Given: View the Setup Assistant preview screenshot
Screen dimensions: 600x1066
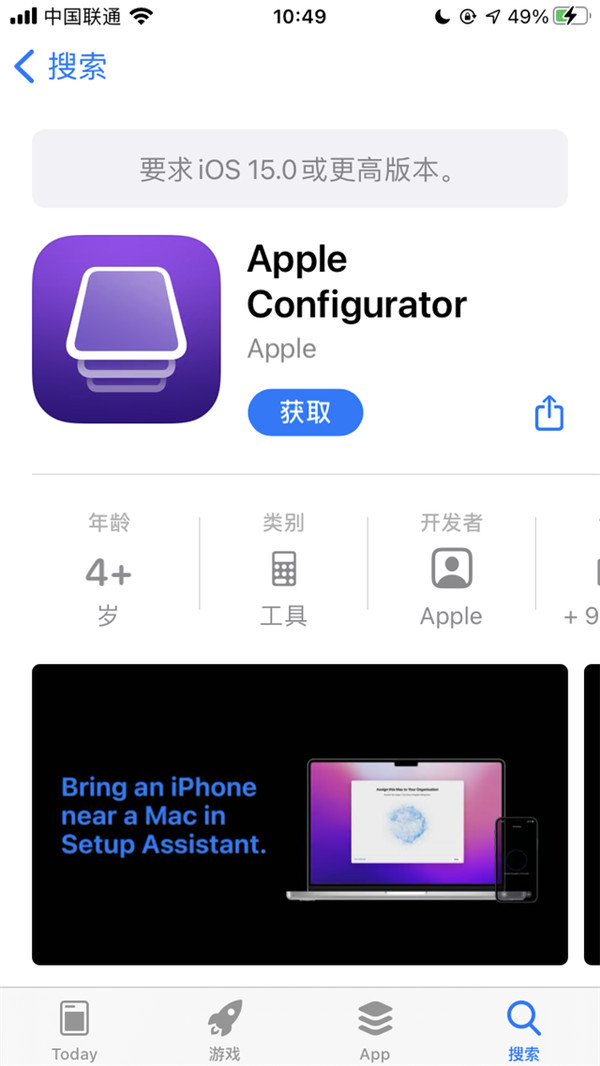Looking at the screenshot, I should click(299, 814).
